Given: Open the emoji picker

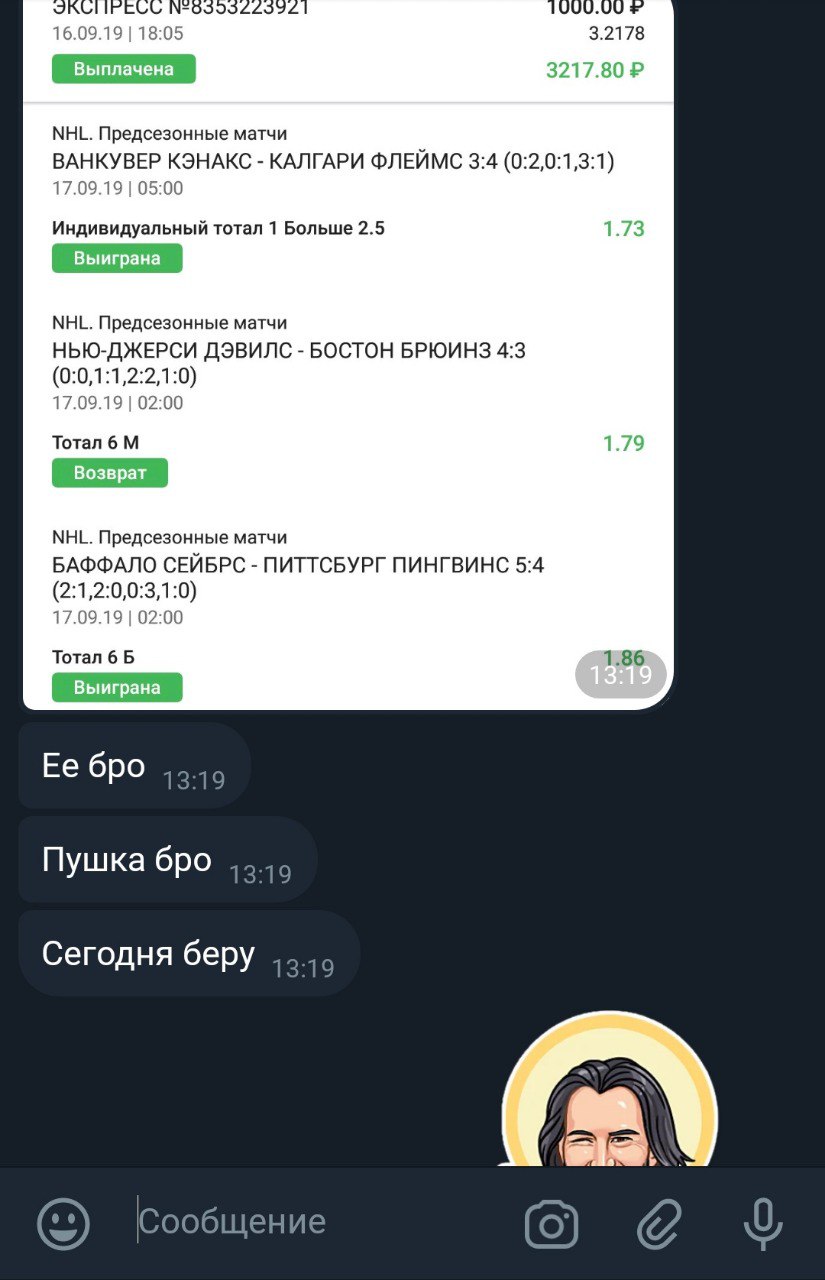Looking at the screenshot, I should click(x=63, y=1223).
